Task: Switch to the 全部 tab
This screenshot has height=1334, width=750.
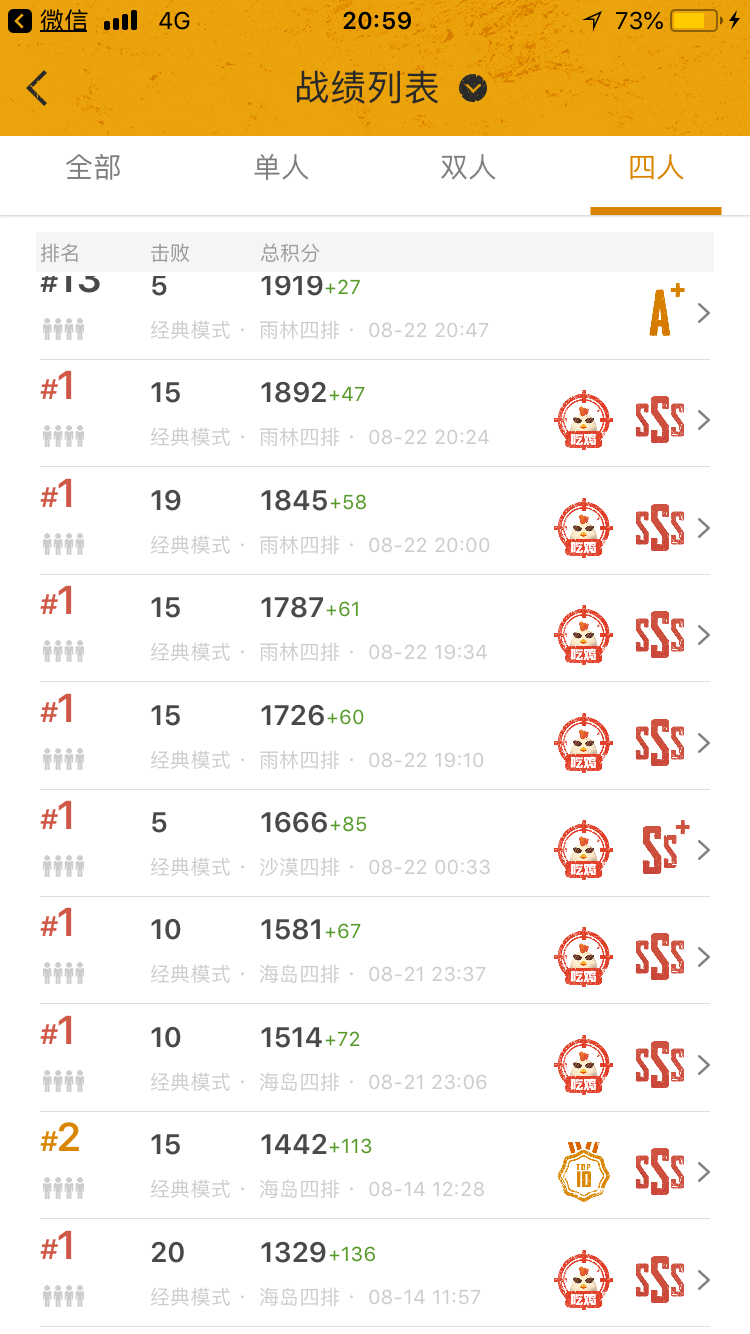Action: click(93, 167)
